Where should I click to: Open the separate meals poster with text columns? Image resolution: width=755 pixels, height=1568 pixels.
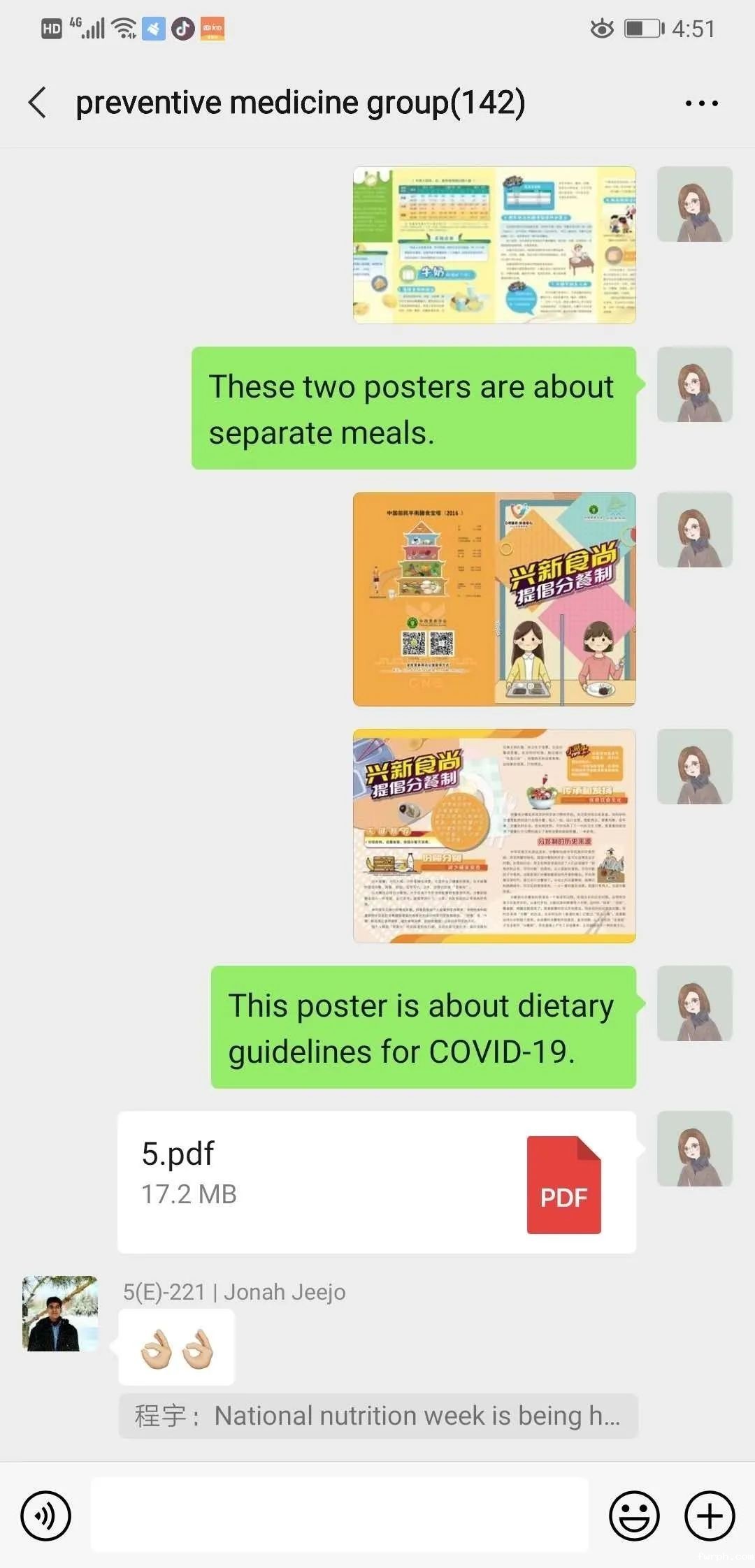(x=494, y=836)
